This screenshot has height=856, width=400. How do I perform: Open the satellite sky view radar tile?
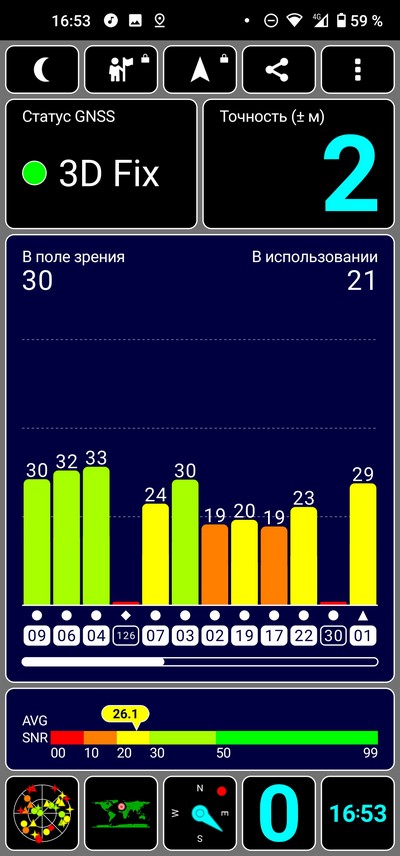(42, 812)
